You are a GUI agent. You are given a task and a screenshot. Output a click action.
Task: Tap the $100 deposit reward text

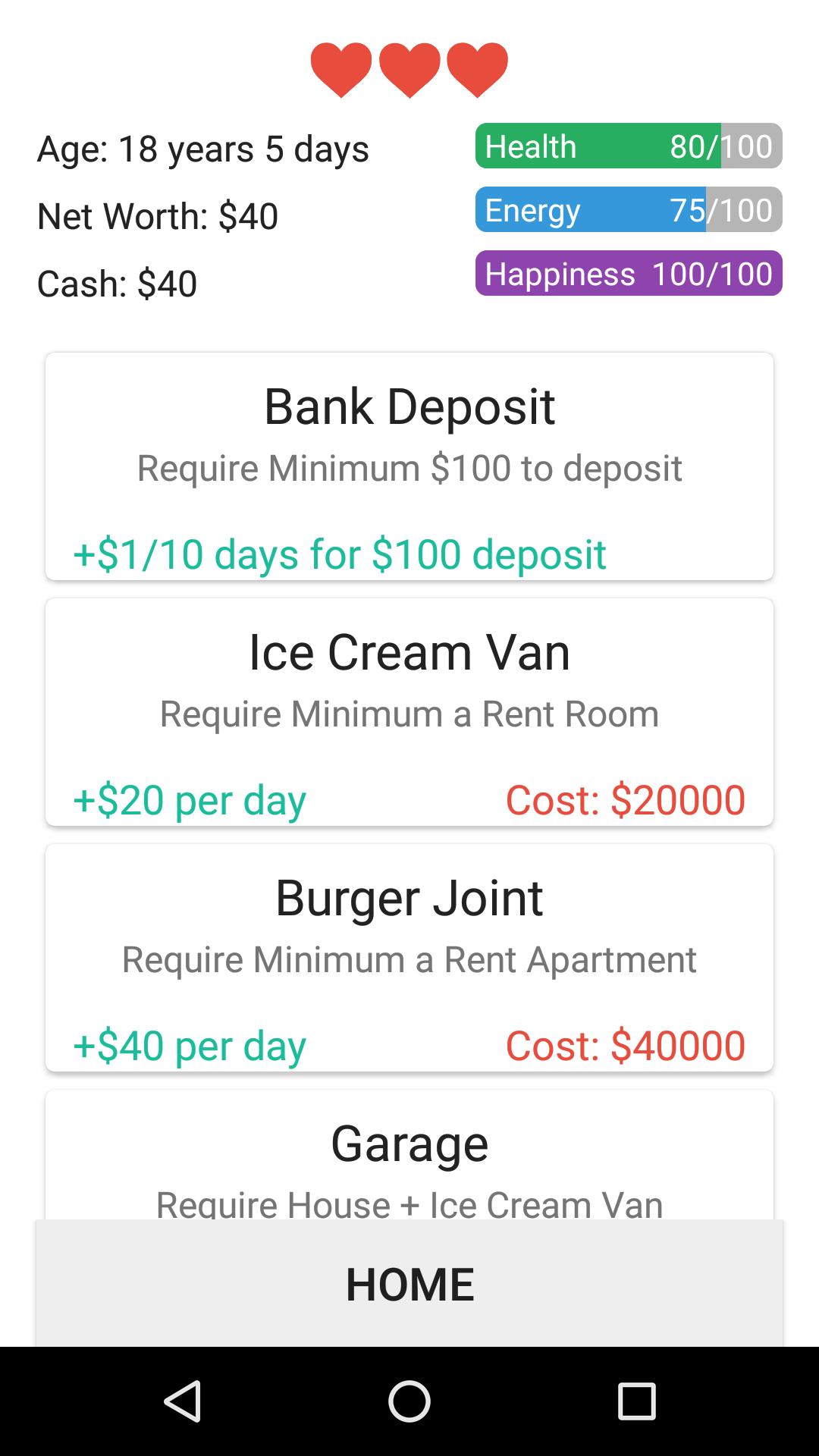tap(340, 554)
